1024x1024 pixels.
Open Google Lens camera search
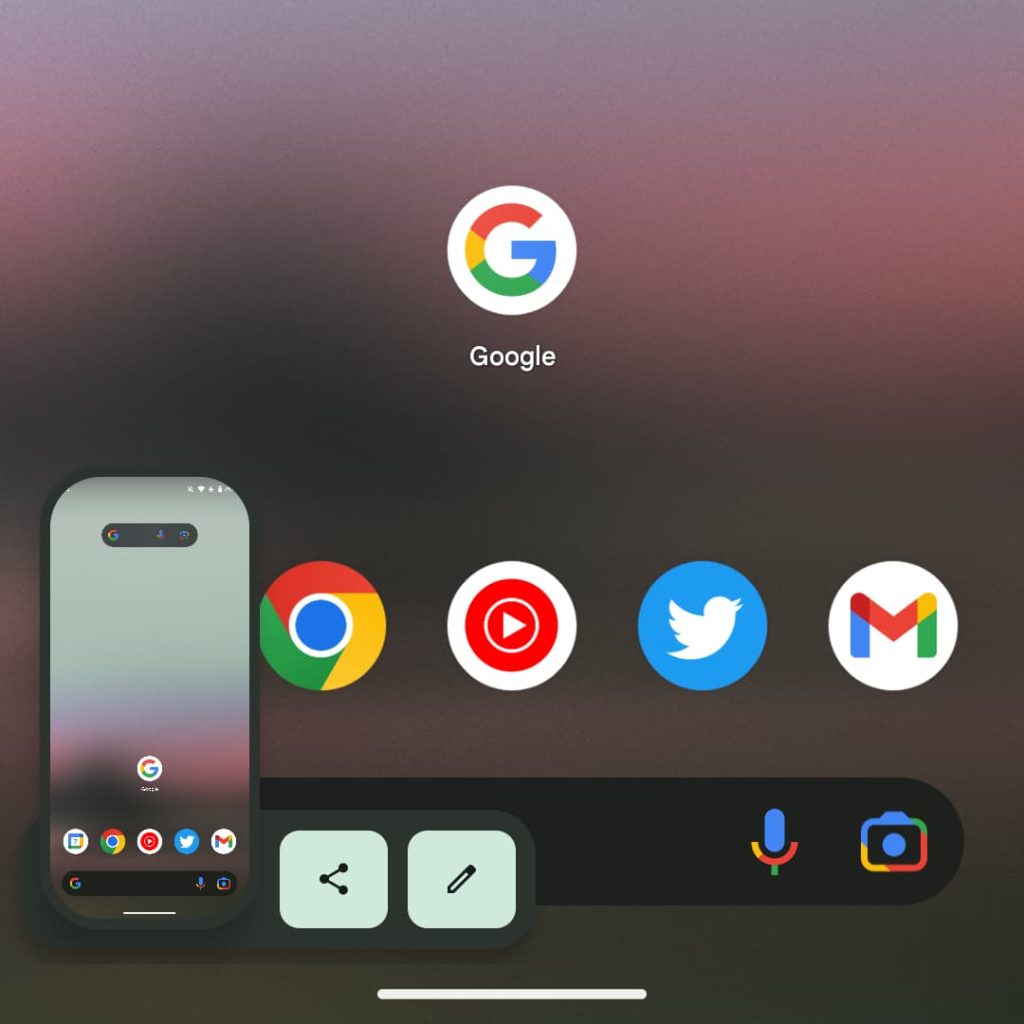click(893, 842)
